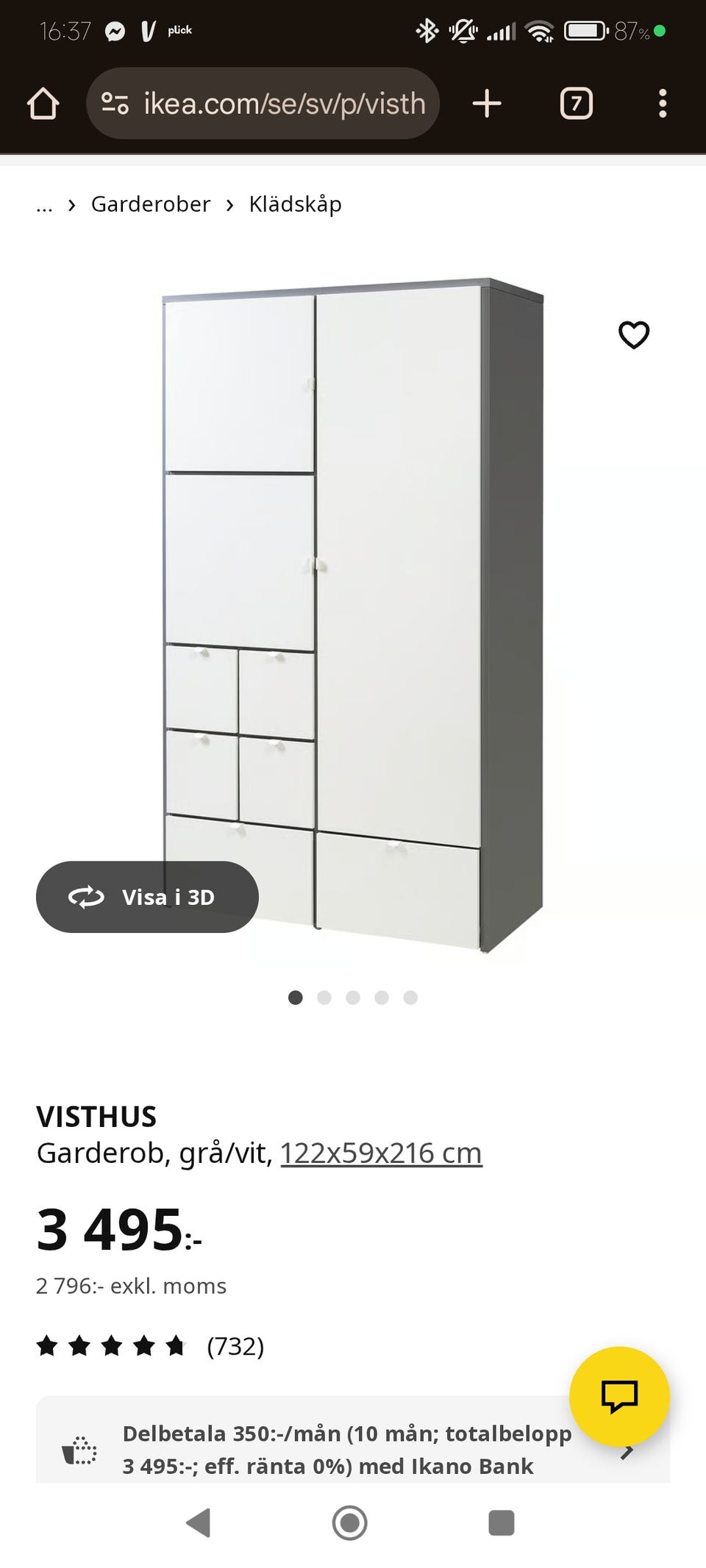Expand the truncated breadcrumb ellipsis
Viewport: 706px width, 1568px height.
(44, 204)
